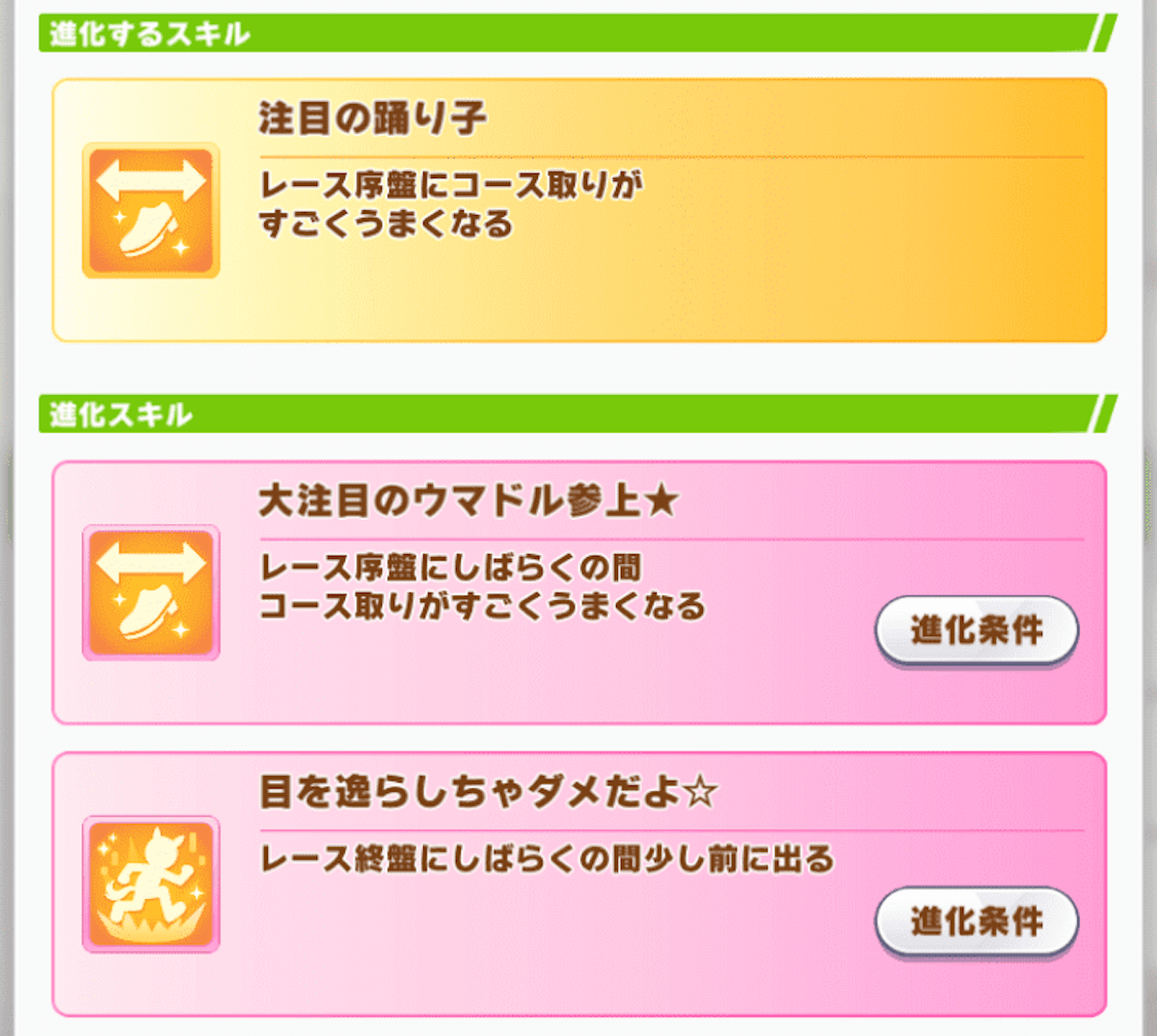This screenshot has width=1157, height=1036.
Task: Open 進化条件 for 大注目のウマドル参上★
Action: [x=976, y=630]
